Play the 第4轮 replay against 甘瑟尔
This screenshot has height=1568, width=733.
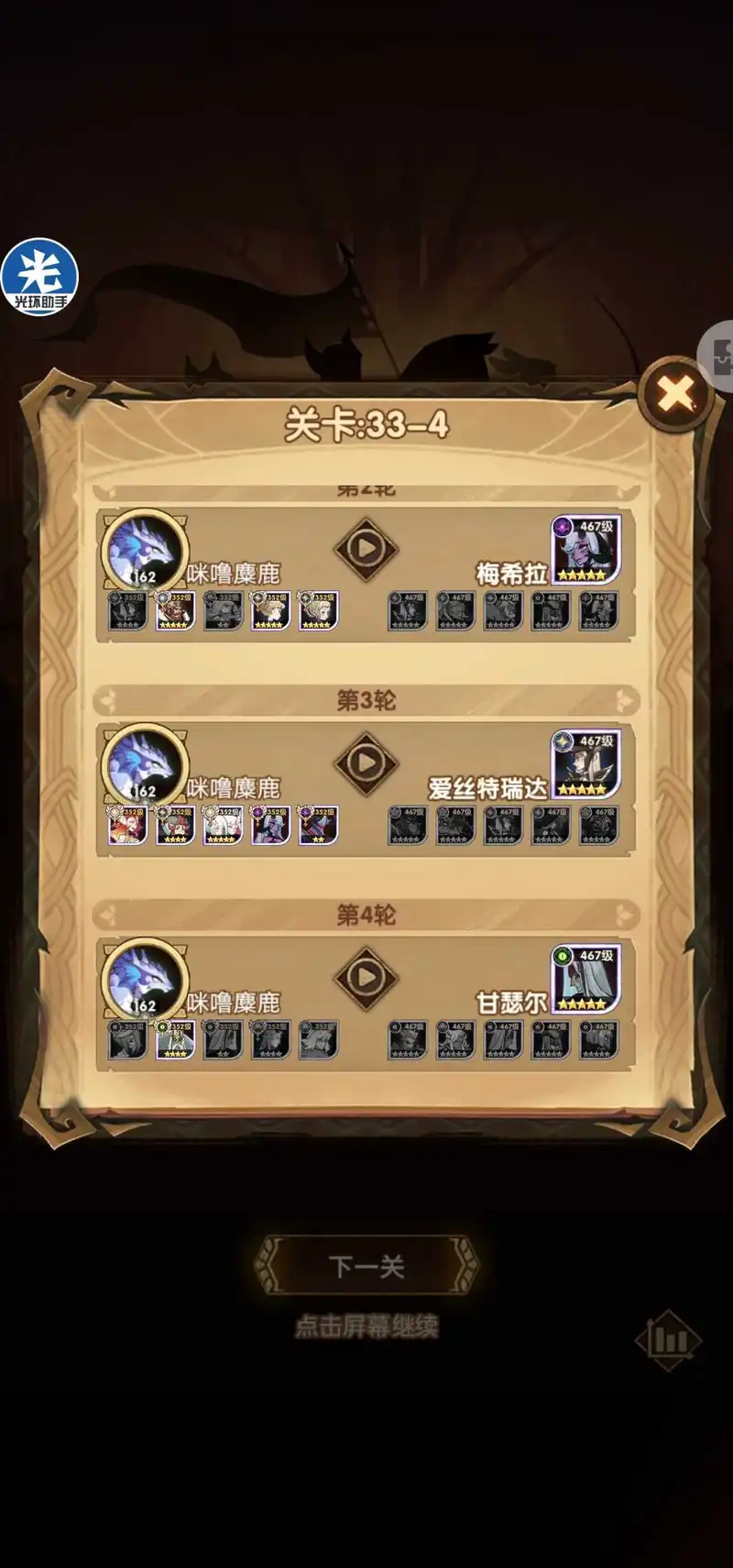[x=366, y=977]
